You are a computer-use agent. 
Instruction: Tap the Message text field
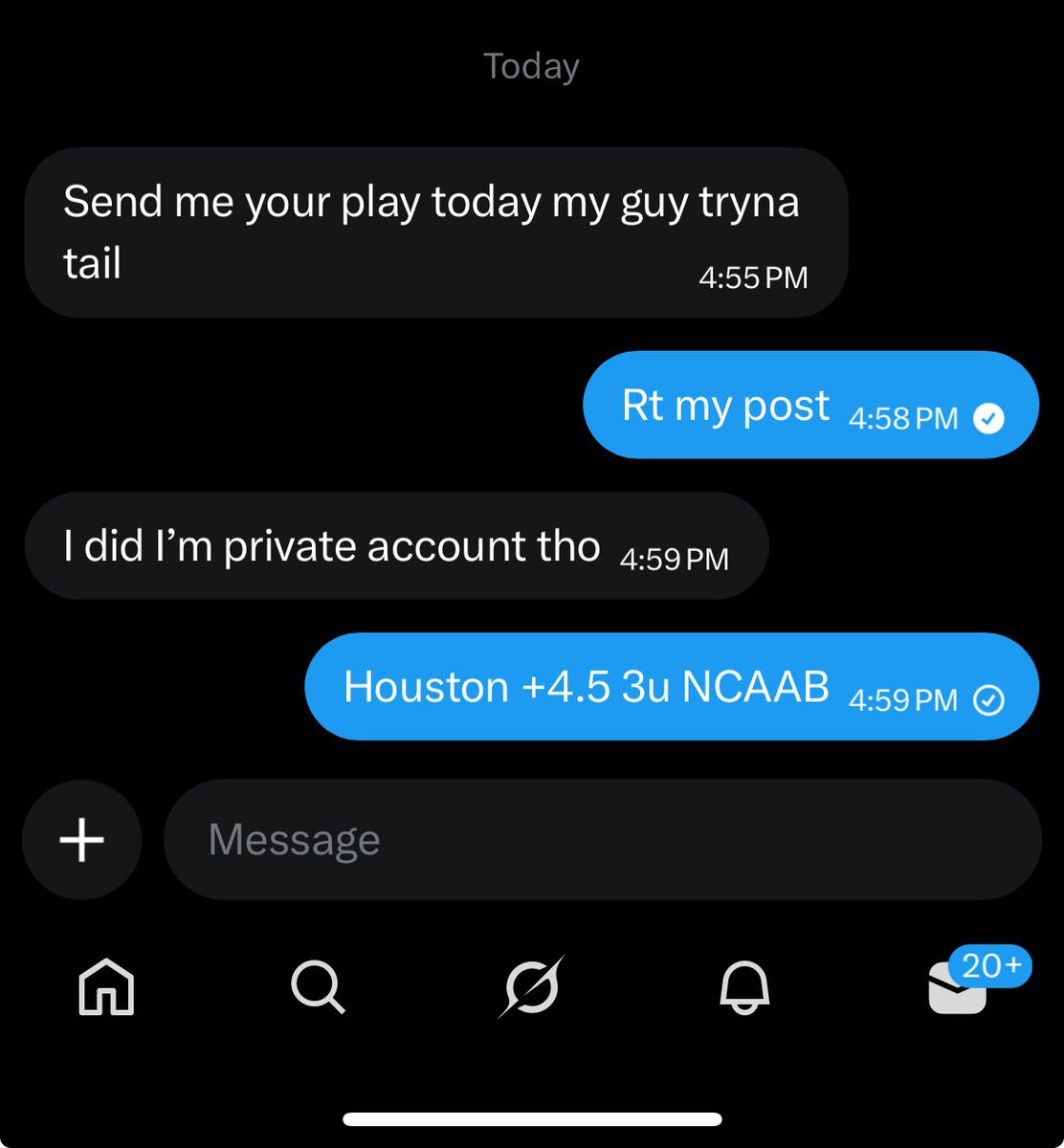tap(601, 840)
